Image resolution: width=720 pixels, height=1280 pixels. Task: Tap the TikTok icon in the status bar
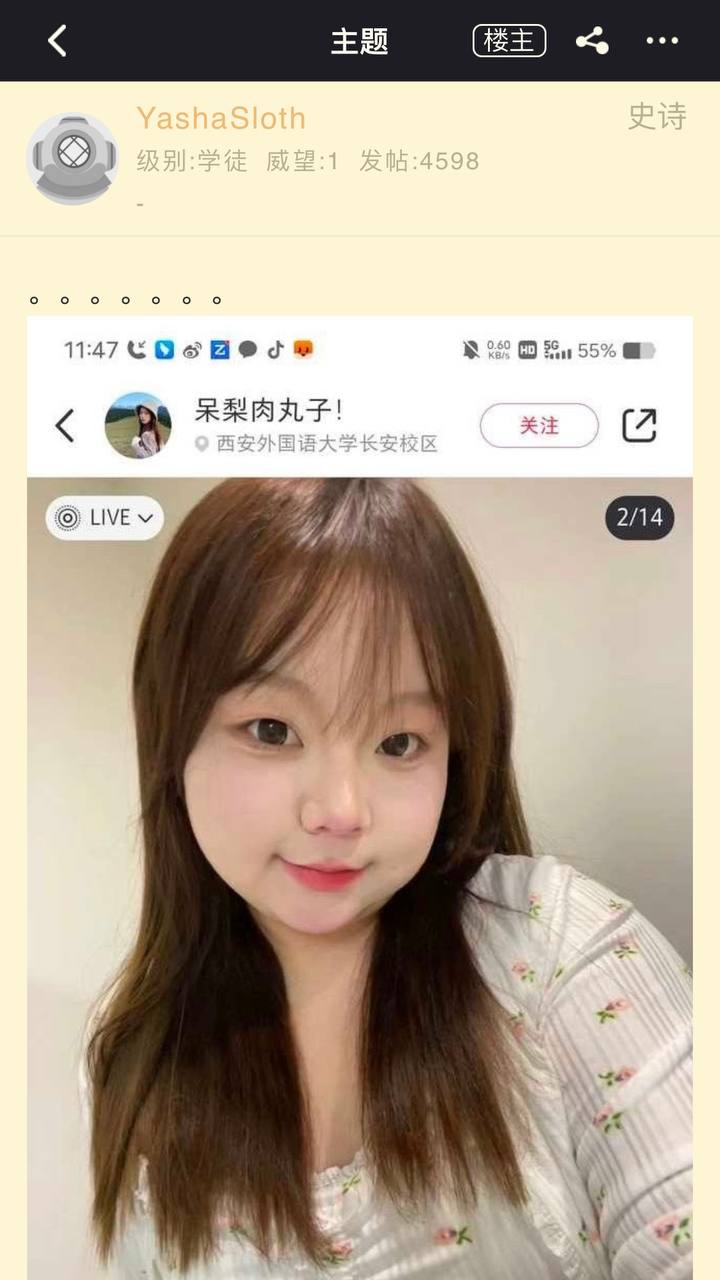(276, 349)
